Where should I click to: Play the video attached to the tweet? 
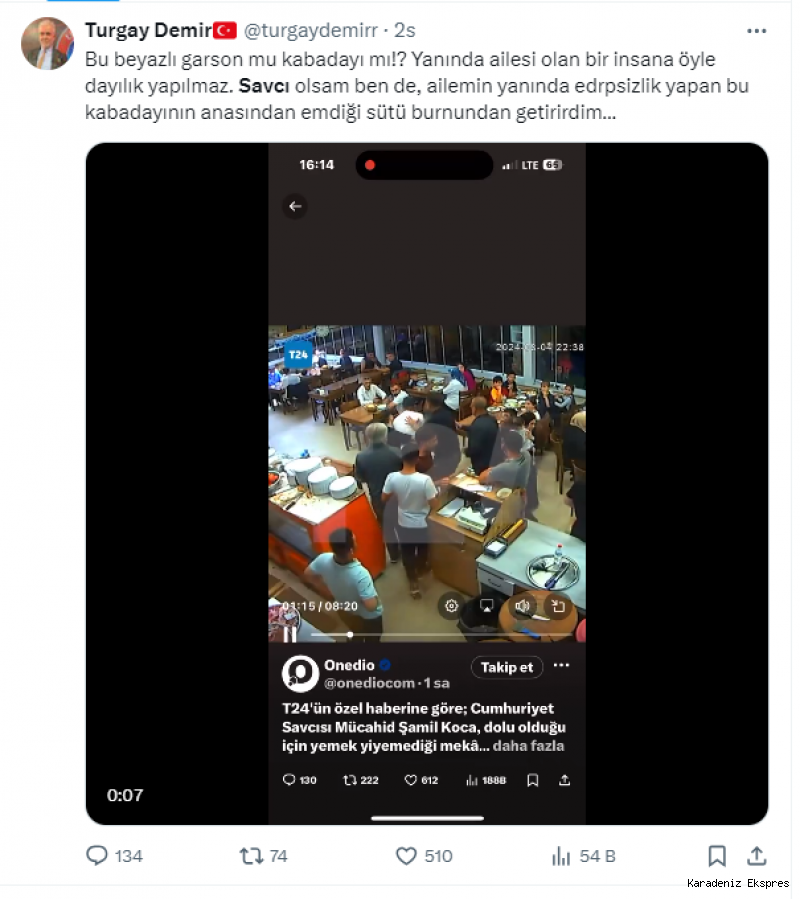coord(427,484)
